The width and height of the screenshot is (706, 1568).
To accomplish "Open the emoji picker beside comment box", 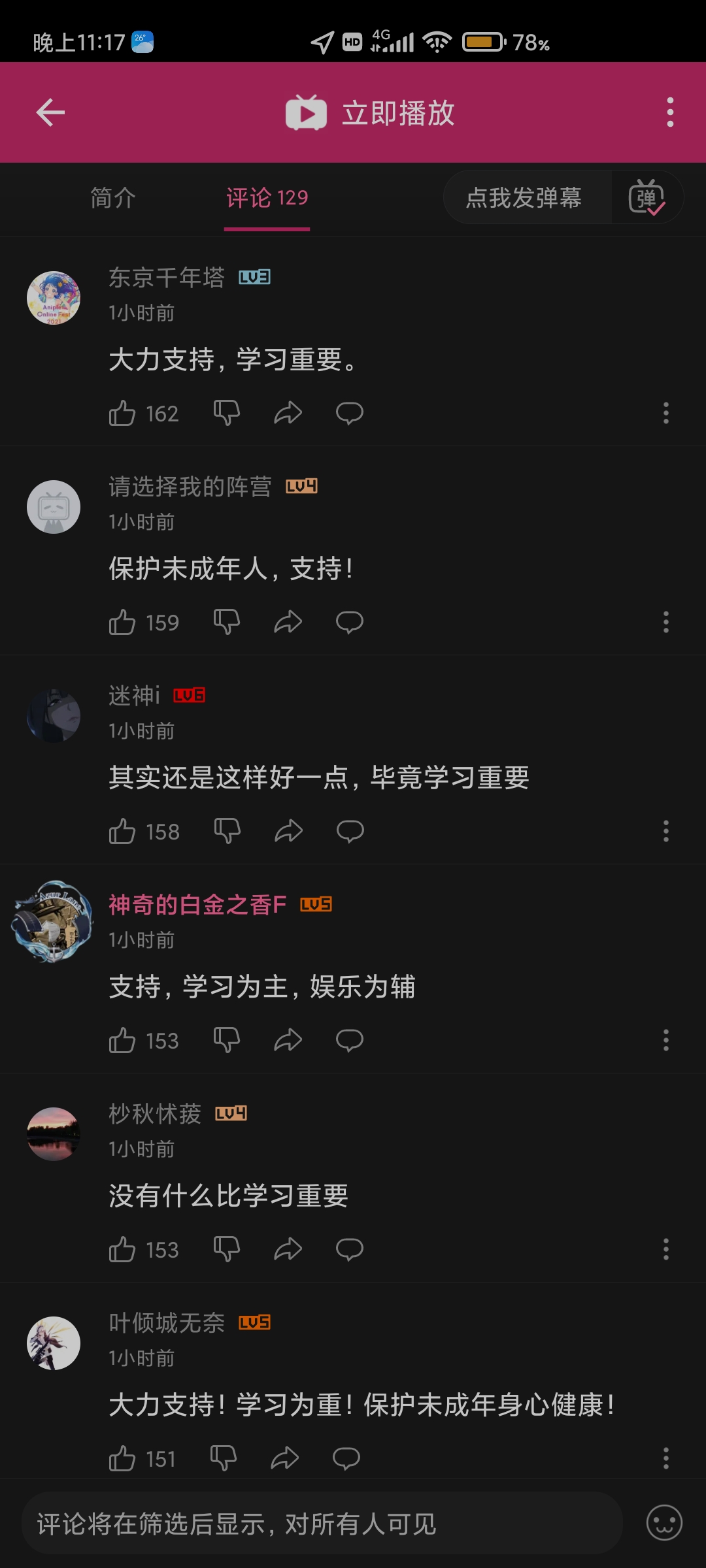I will coord(664,1522).
